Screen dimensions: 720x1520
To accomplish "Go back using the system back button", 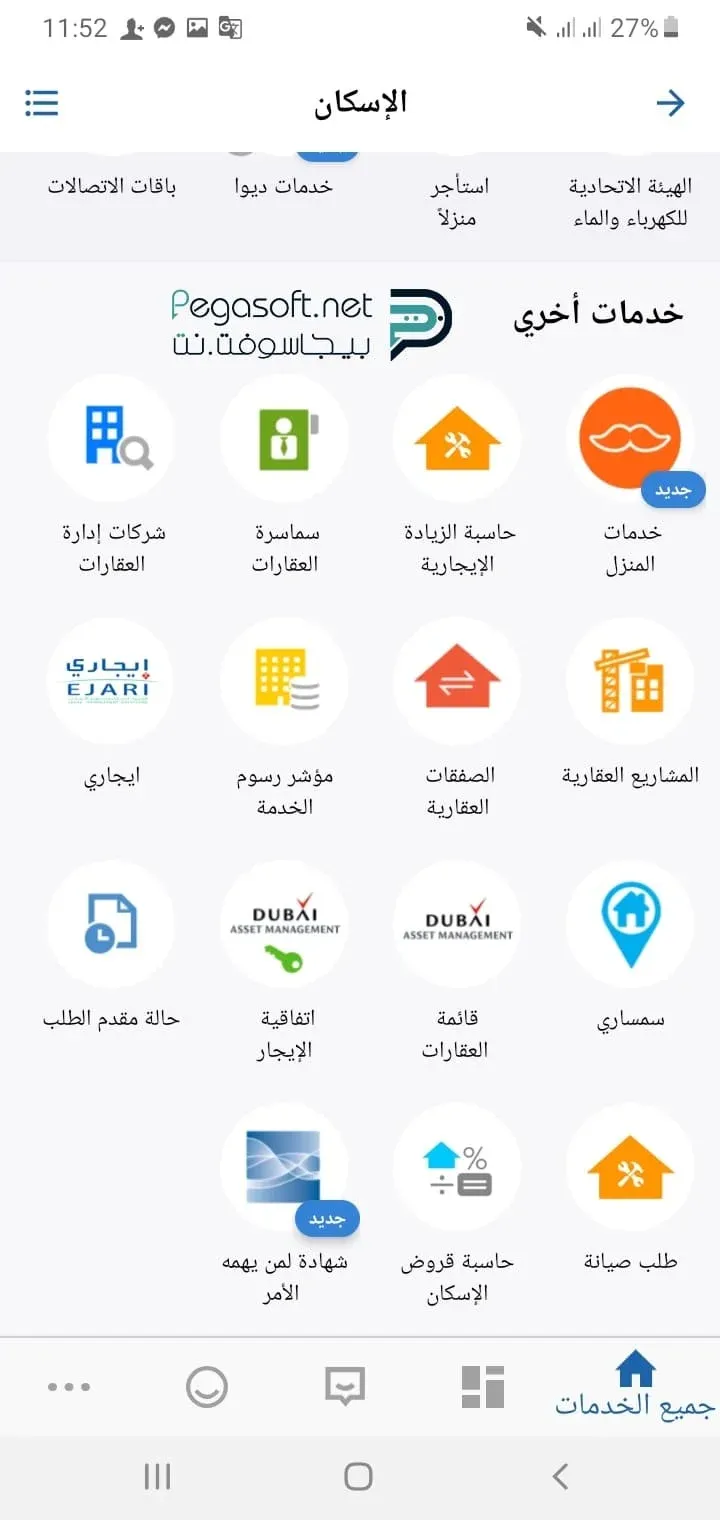I will [x=561, y=1475].
